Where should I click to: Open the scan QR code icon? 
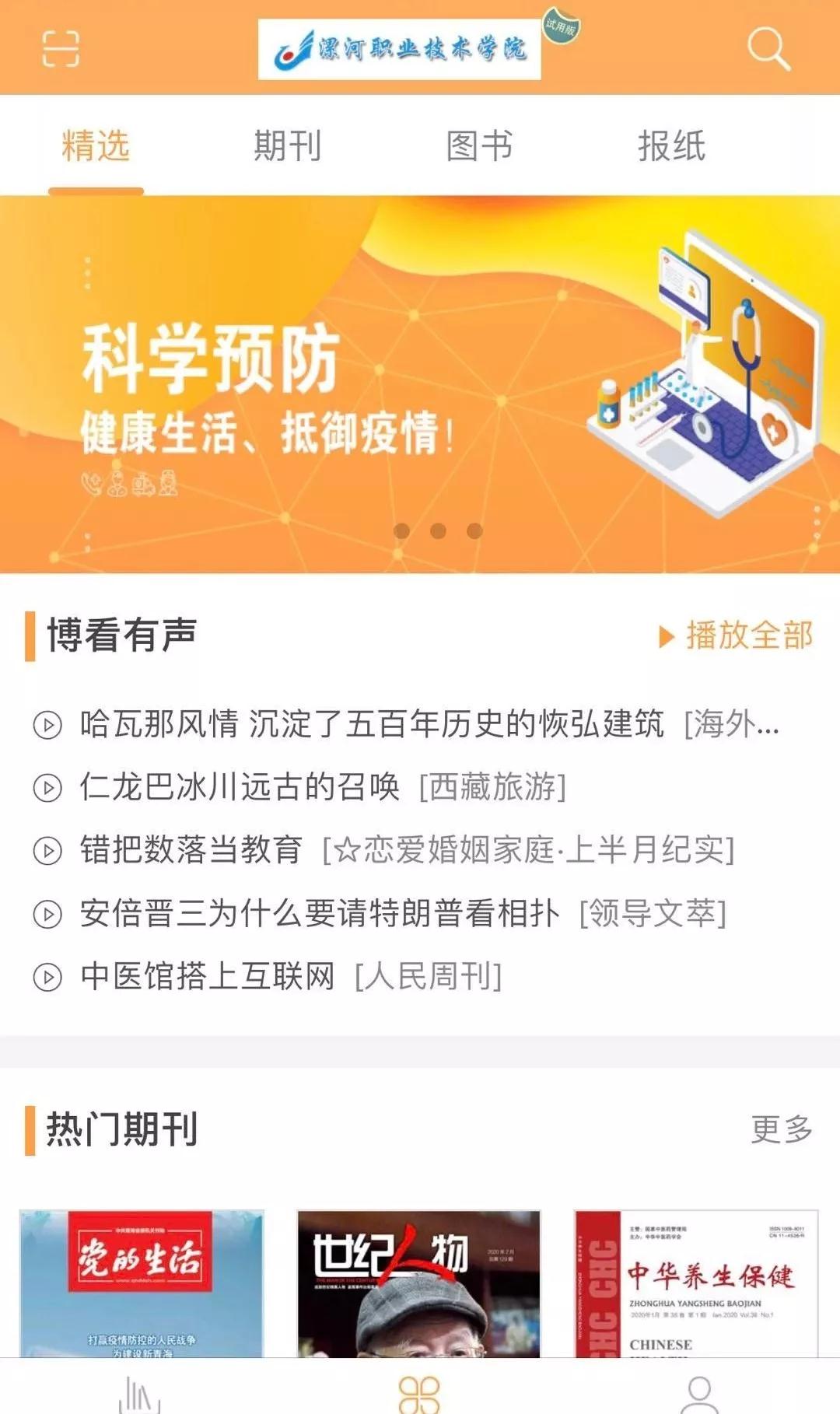(60, 48)
